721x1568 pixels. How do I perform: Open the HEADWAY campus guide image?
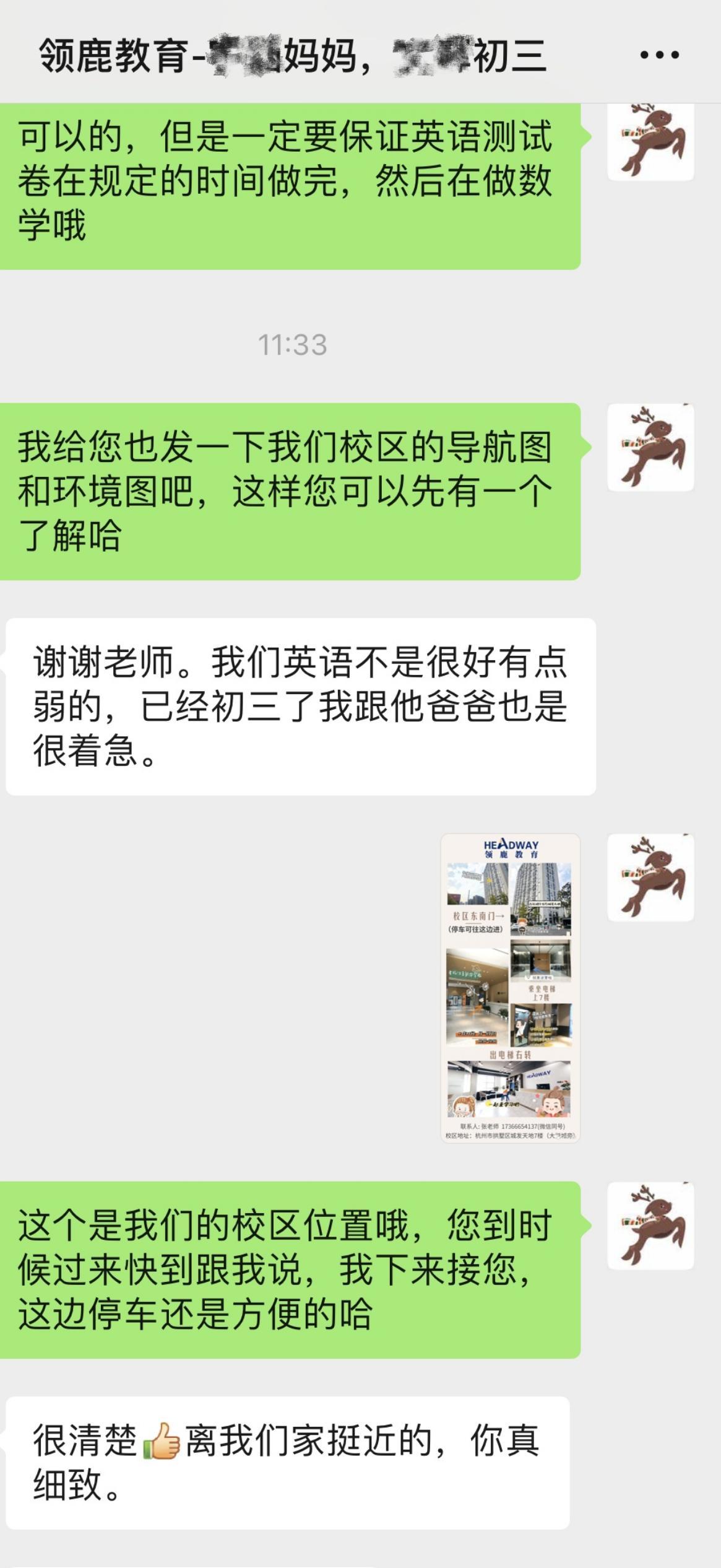point(510,988)
